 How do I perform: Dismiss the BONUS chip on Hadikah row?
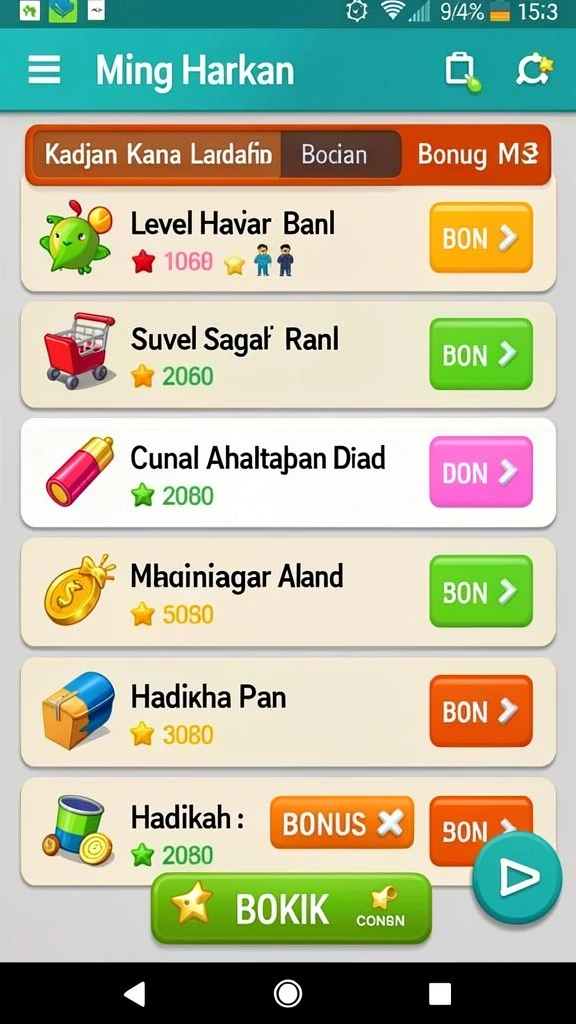coord(390,823)
